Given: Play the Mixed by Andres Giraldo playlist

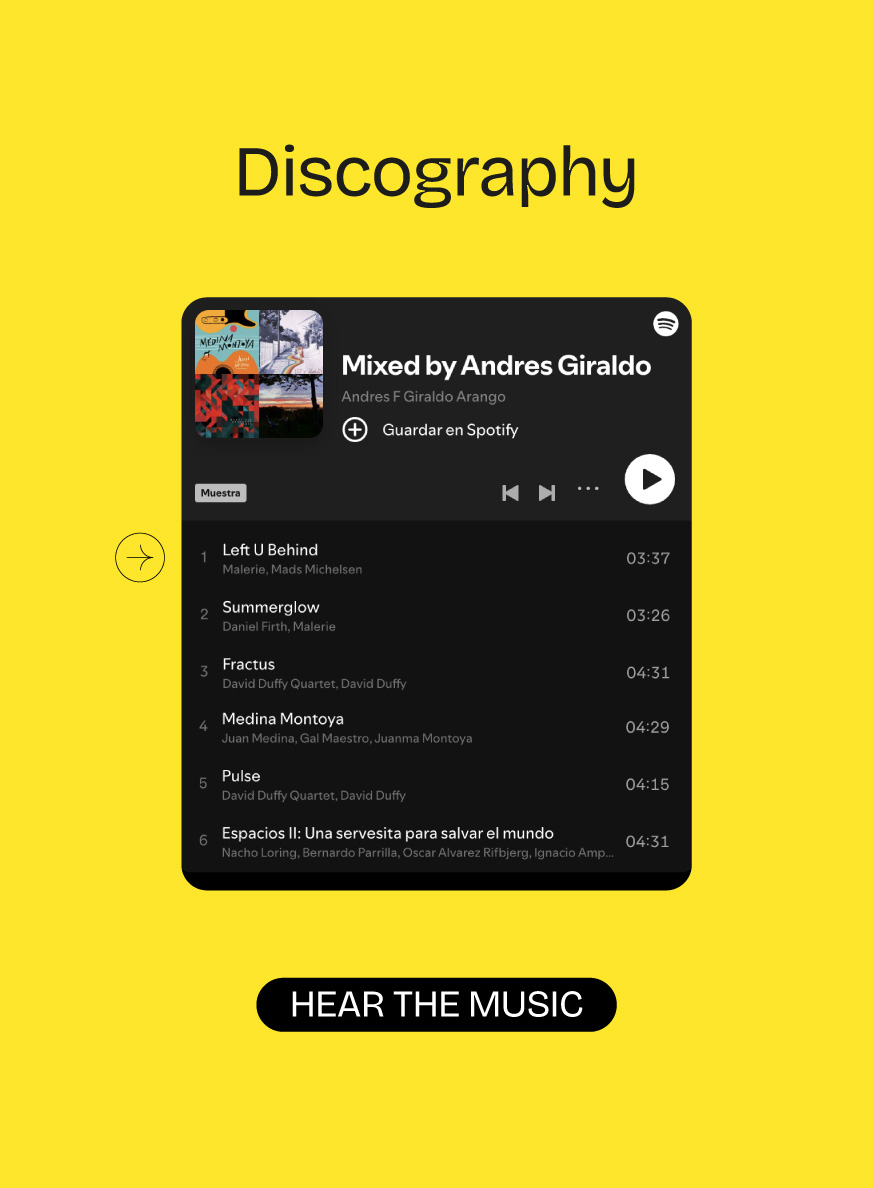Looking at the screenshot, I should point(650,480).
